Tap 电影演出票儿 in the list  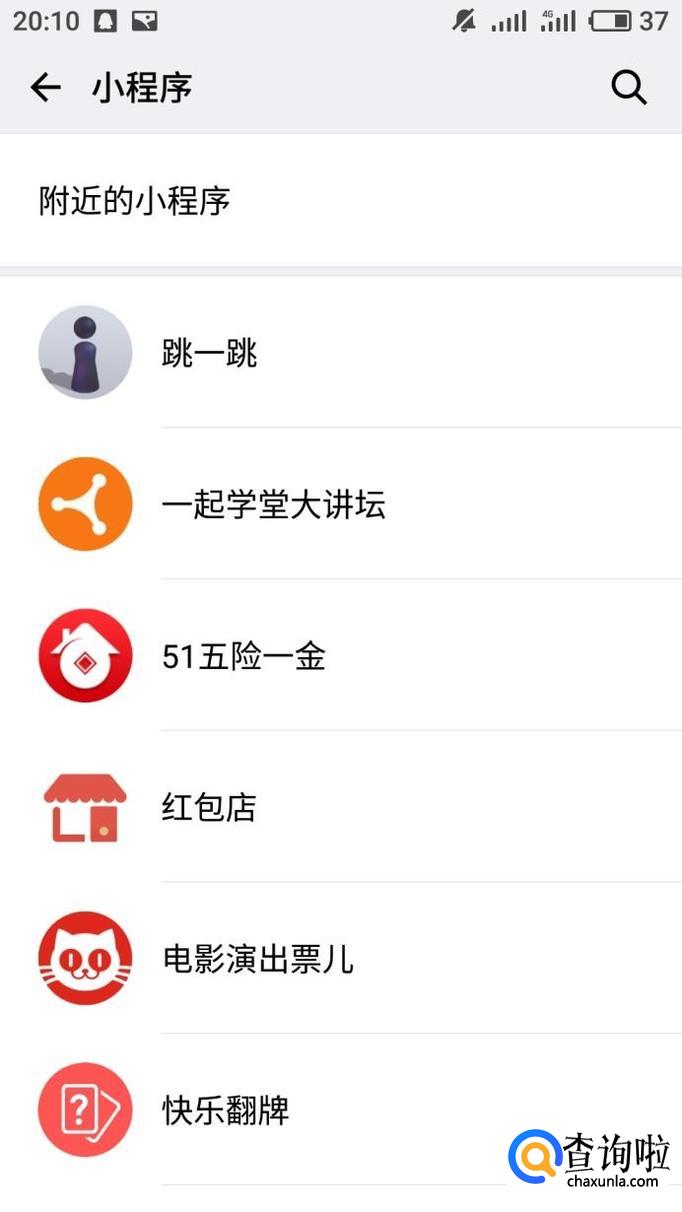258,960
